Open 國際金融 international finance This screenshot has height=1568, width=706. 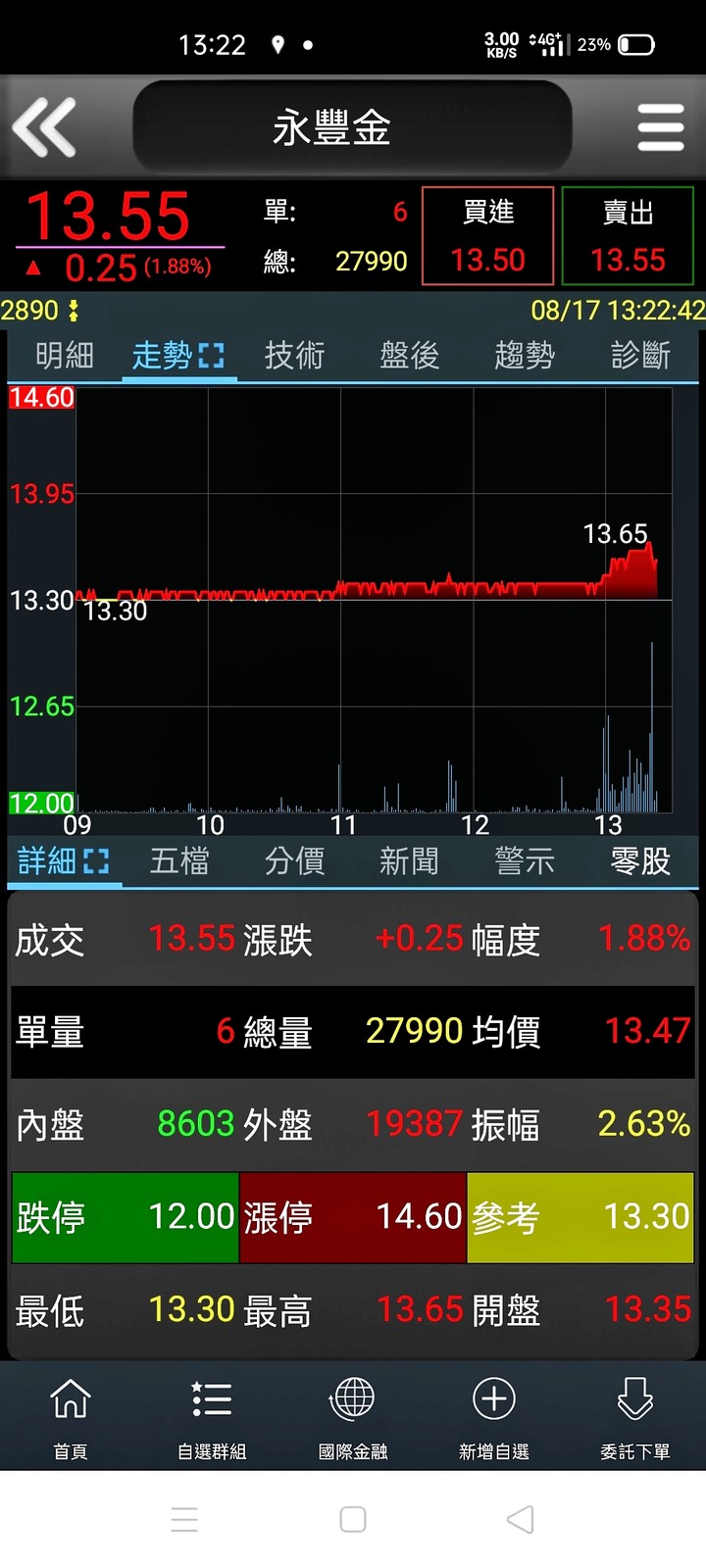(353, 1418)
